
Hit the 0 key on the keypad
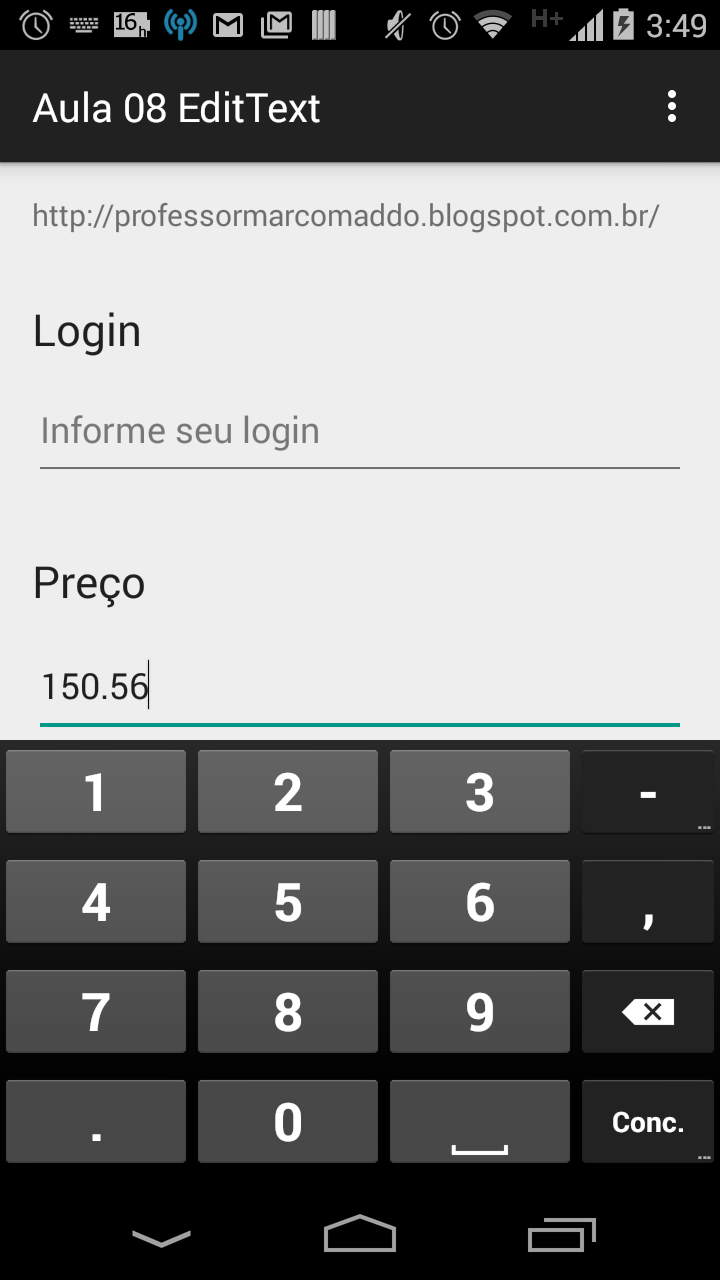click(x=288, y=1122)
